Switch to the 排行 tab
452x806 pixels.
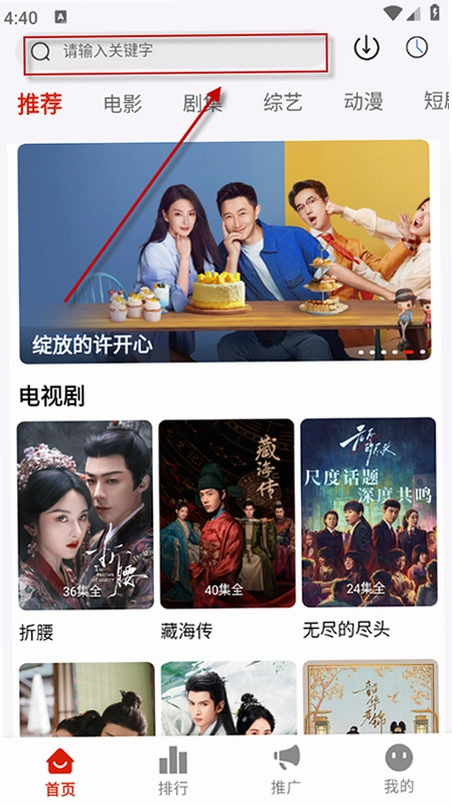[173, 772]
